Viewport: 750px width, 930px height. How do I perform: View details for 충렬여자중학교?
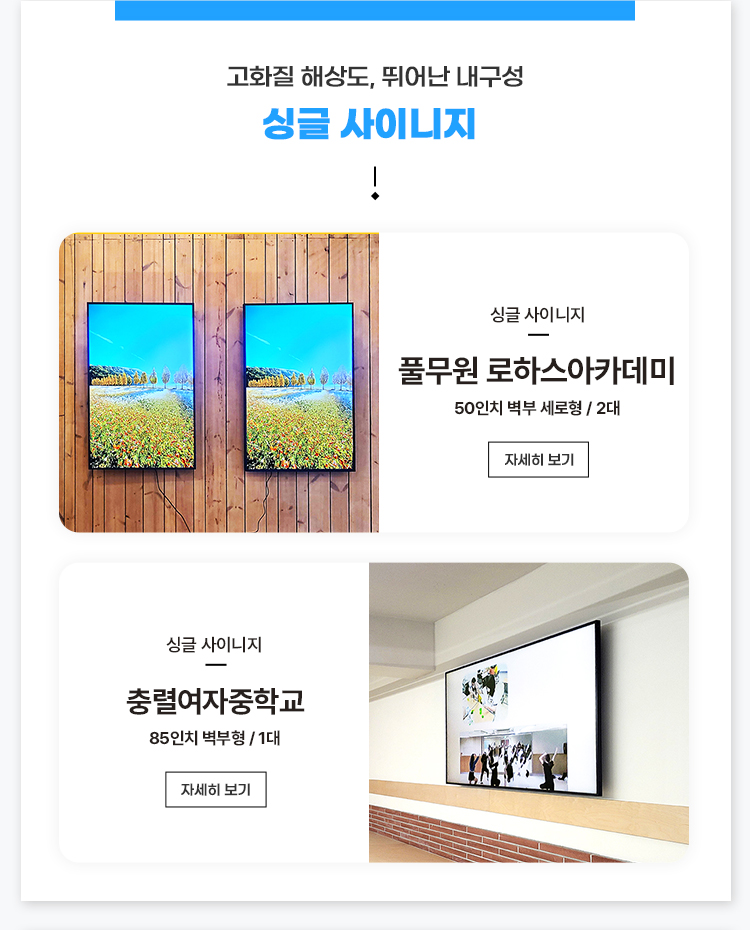click(215, 789)
